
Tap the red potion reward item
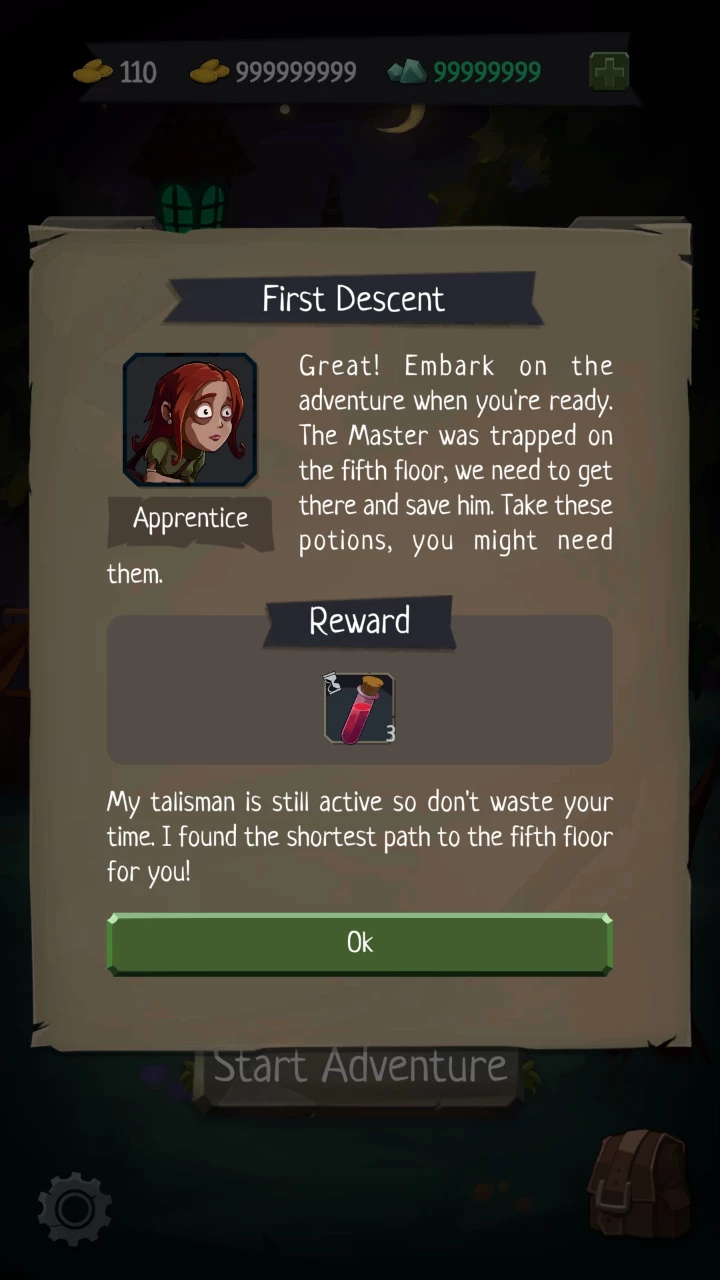(359, 709)
